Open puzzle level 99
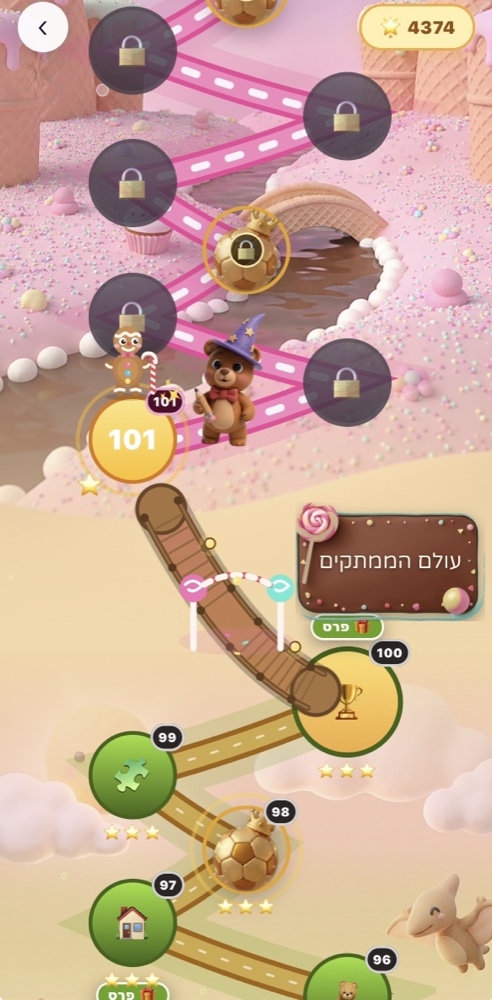Image resolution: width=492 pixels, height=1000 pixels. coord(132,775)
